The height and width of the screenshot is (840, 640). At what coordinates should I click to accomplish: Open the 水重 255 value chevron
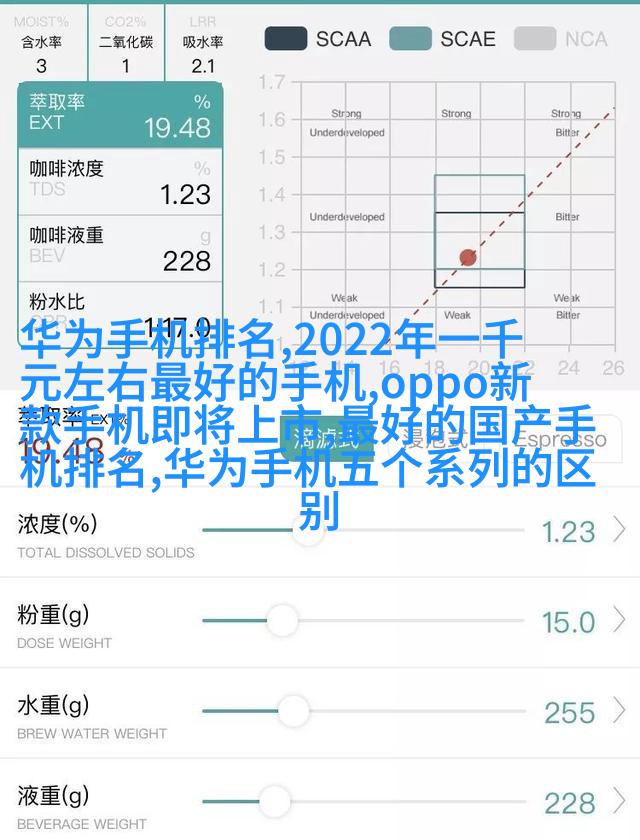point(620,711)
